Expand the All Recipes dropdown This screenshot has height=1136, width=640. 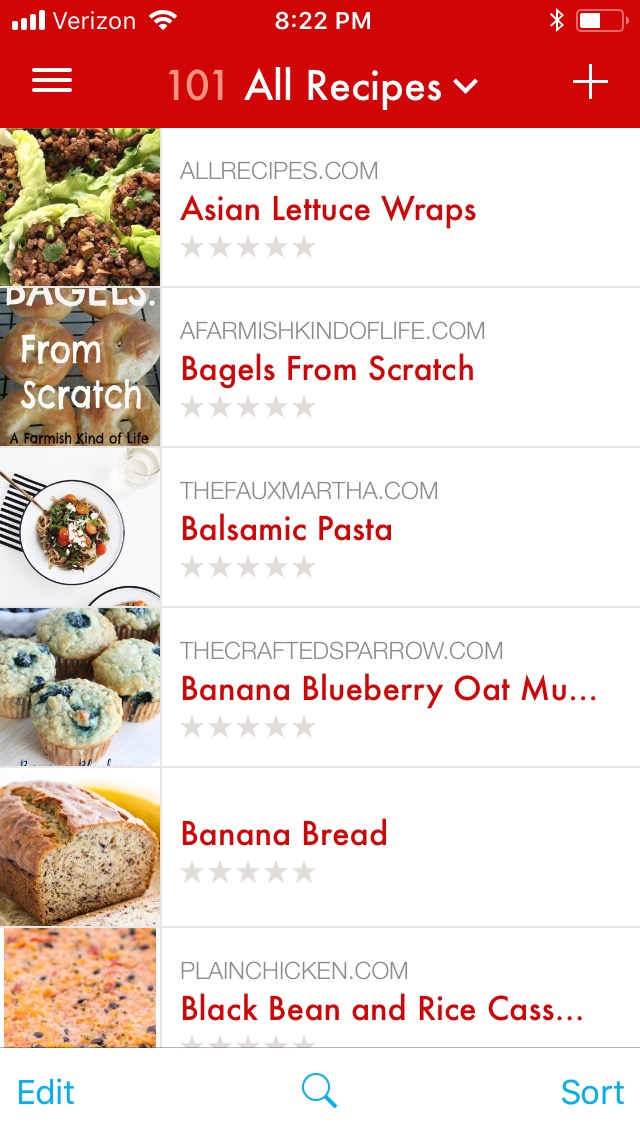(x=466, y=86)
